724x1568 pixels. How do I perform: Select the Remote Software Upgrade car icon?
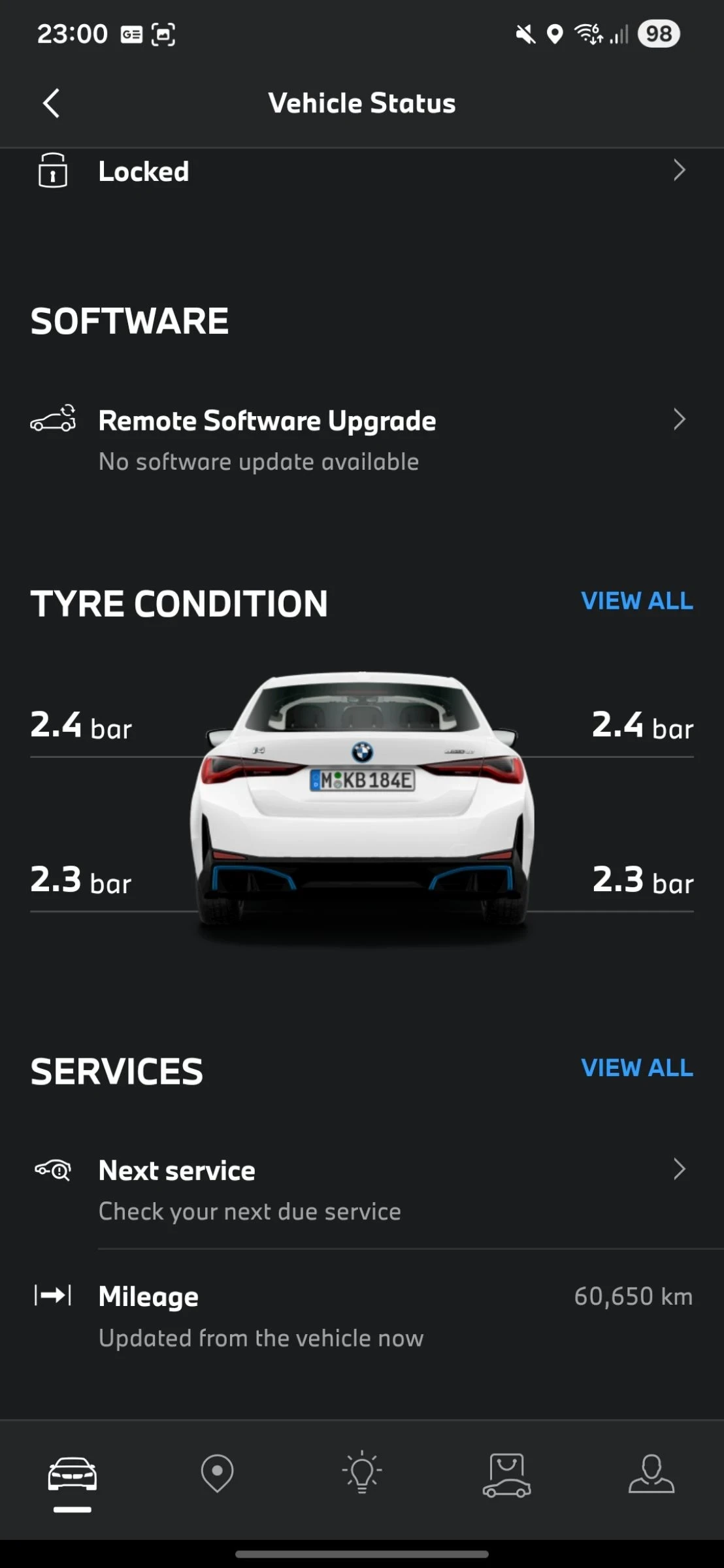(x=55, y=420)
